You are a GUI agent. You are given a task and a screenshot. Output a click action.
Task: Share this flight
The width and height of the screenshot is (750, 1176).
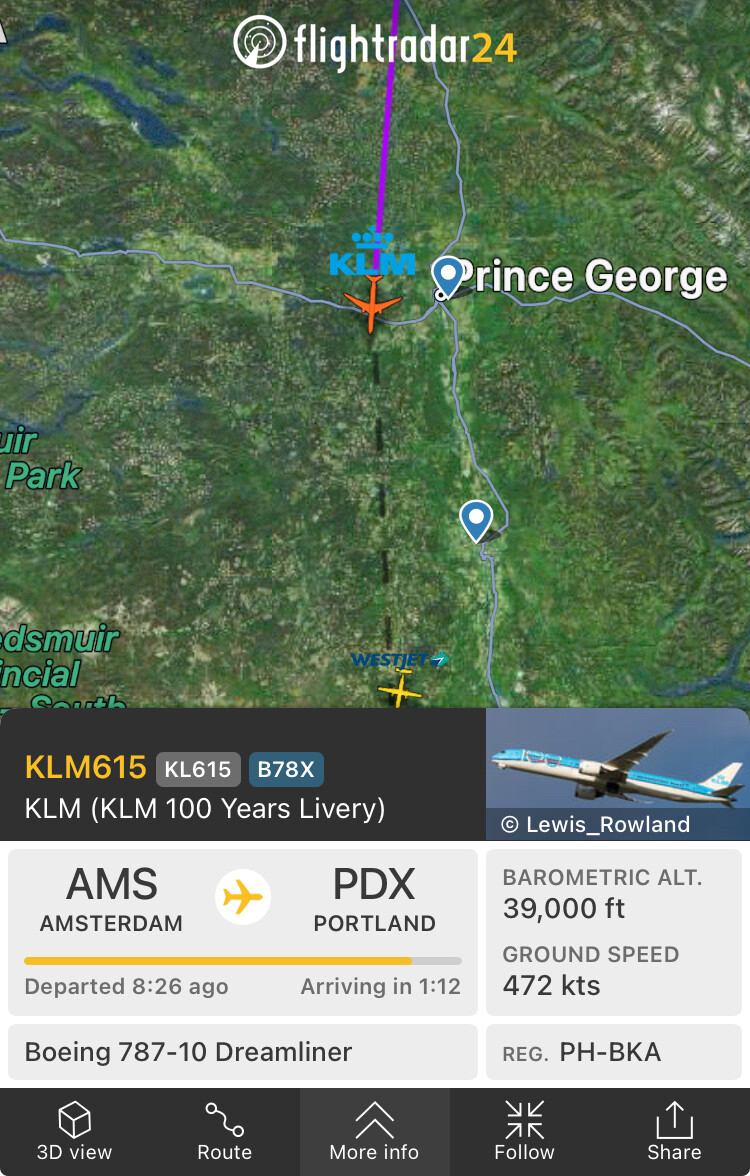[674, 1131]
